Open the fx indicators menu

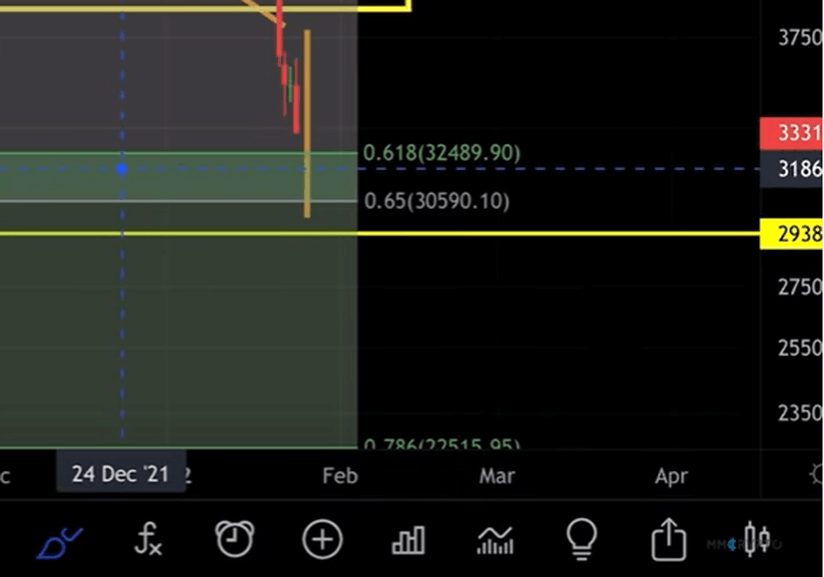pos(148,541)
